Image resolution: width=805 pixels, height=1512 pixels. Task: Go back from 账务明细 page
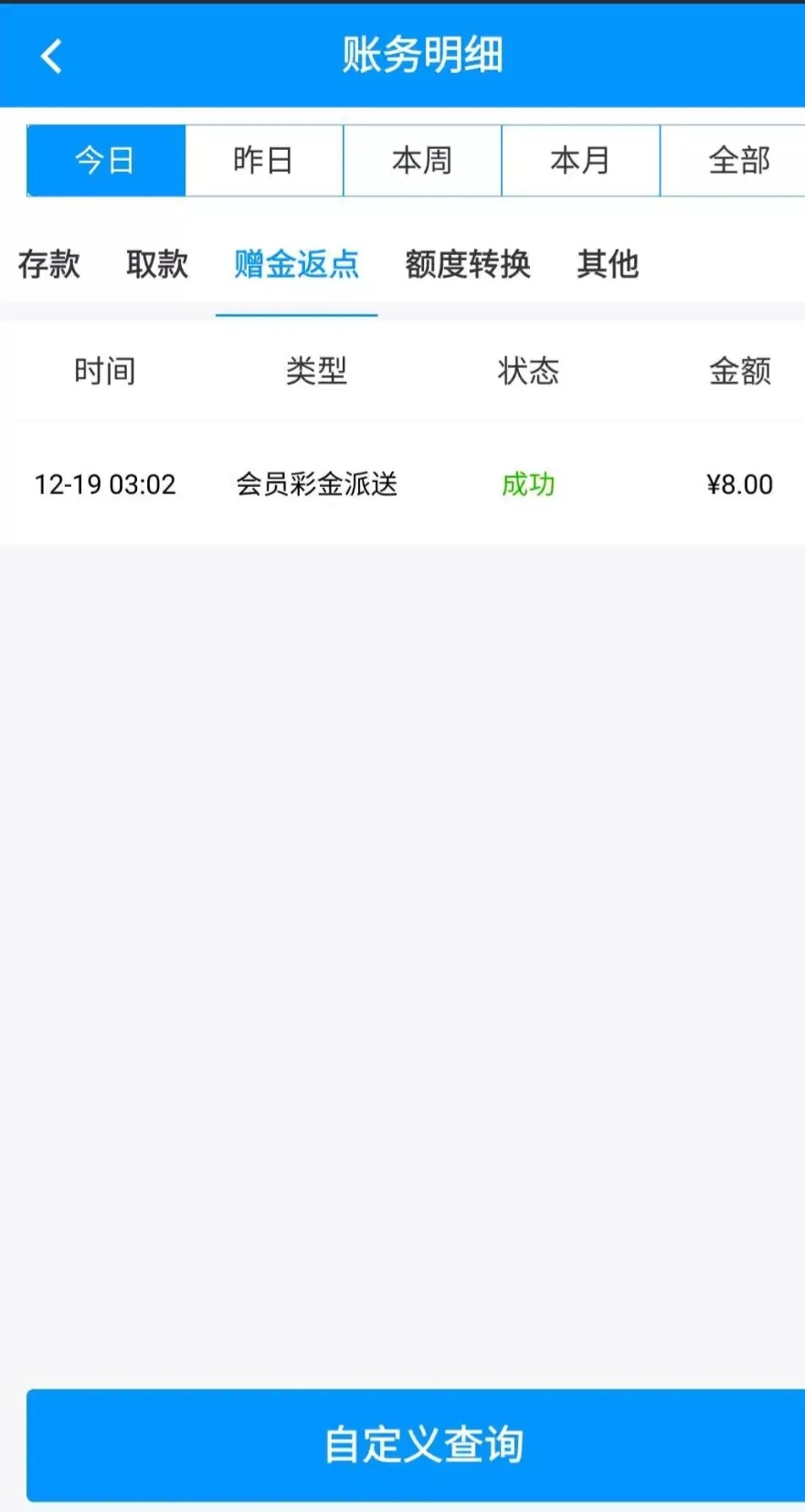(51, 56)
